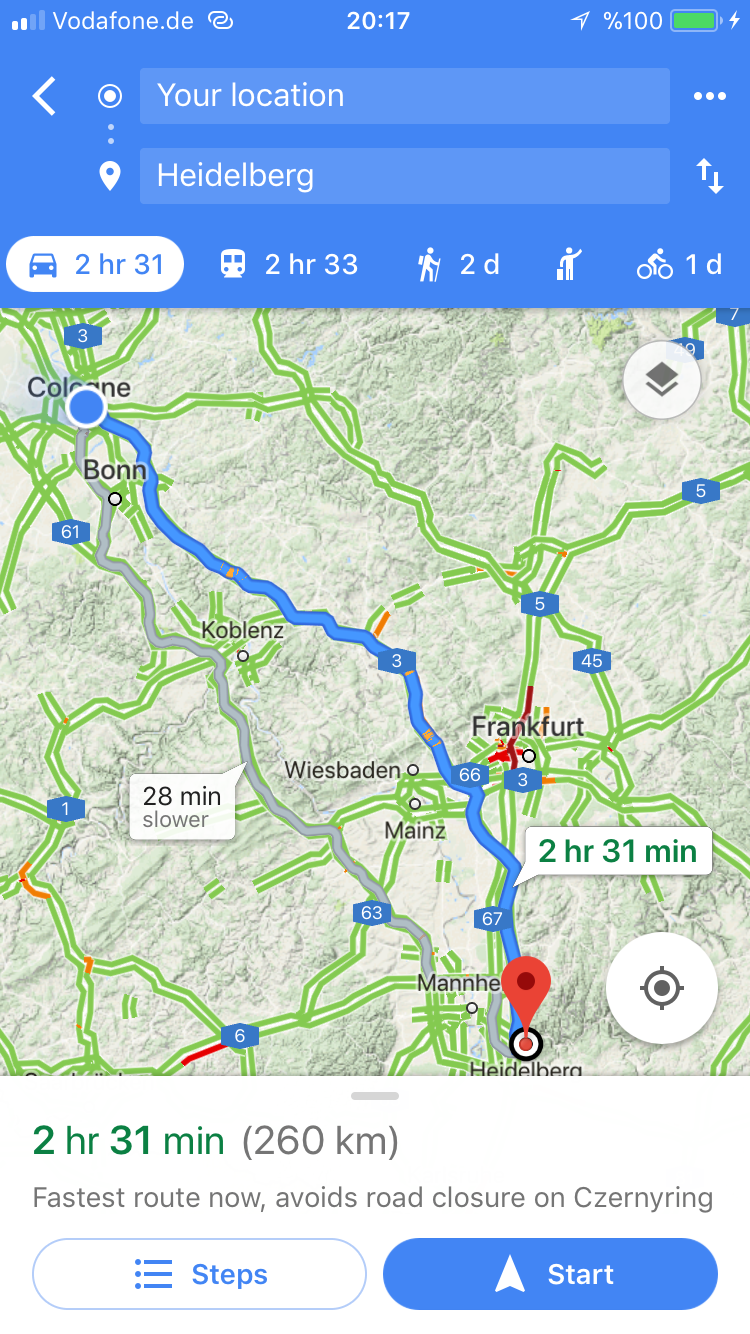
Task: Swap start and destination
Action: coord(709,177)
